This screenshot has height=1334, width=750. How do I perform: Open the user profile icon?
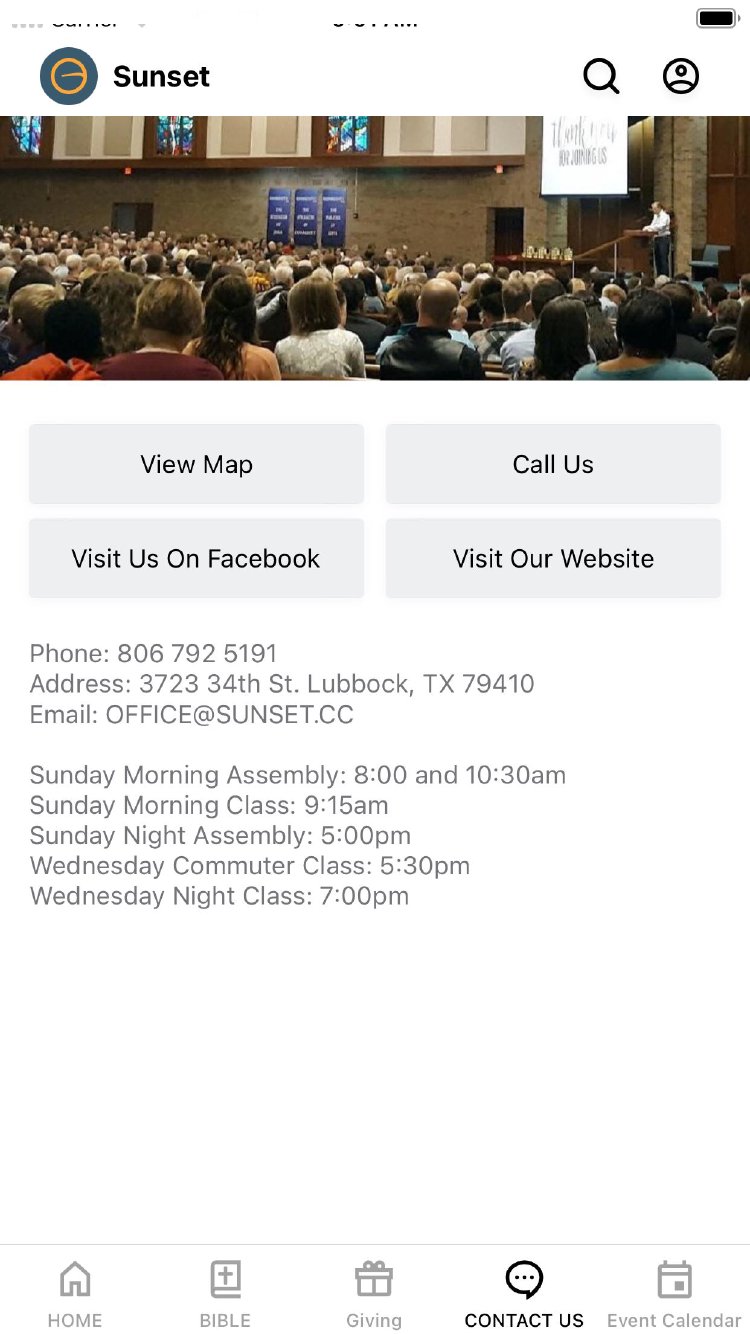tap(681, 76)
